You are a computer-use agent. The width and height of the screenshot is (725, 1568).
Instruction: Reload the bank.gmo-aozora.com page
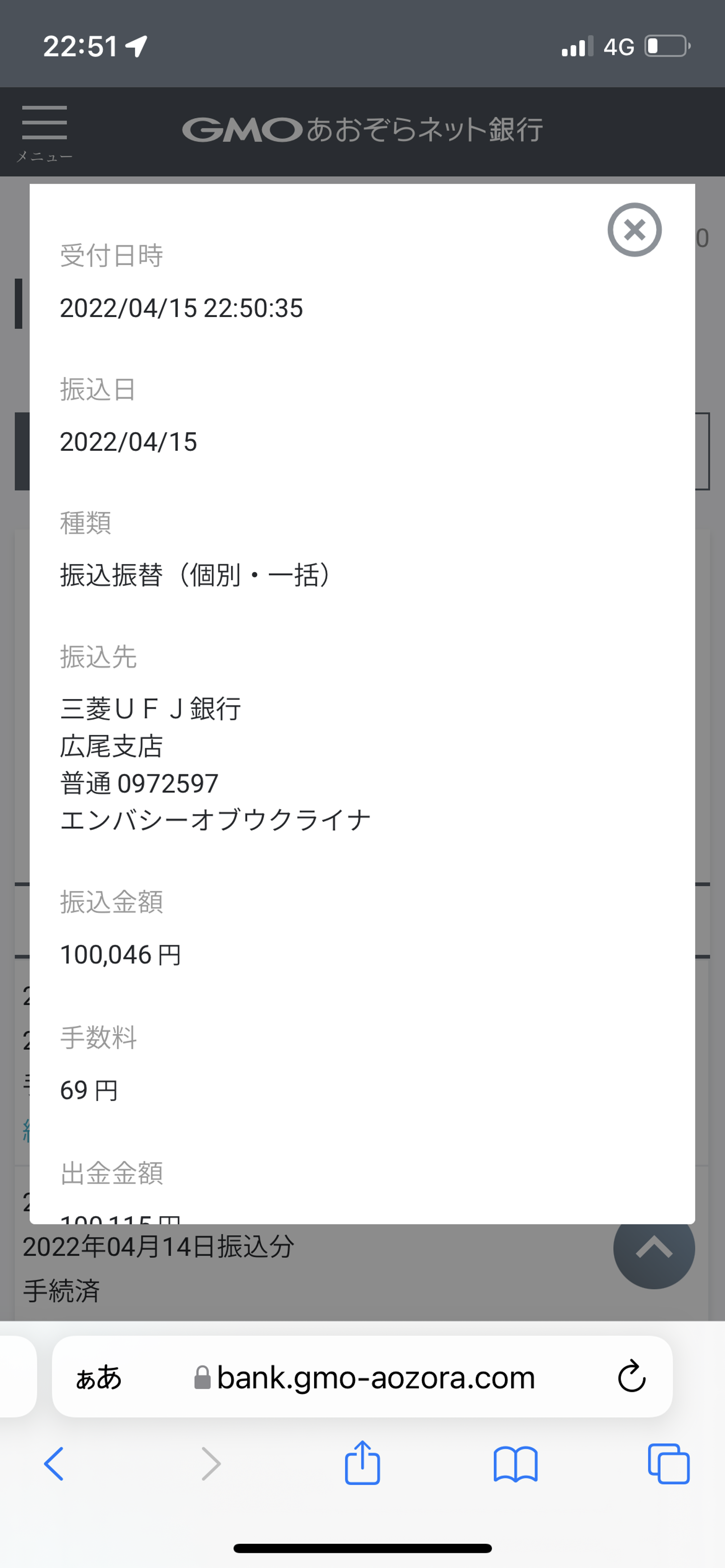click(x=631, y=1377)
